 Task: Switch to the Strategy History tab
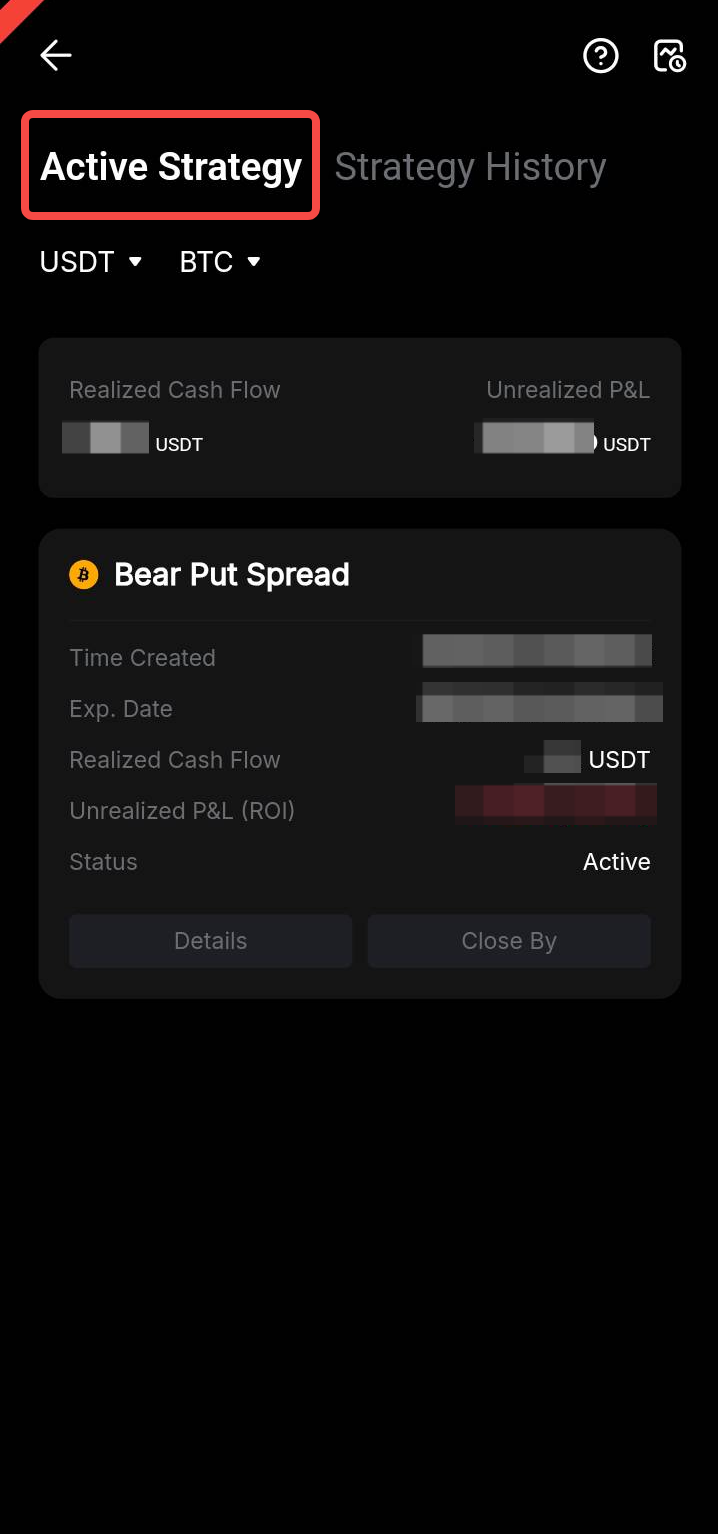pos(470,166)
